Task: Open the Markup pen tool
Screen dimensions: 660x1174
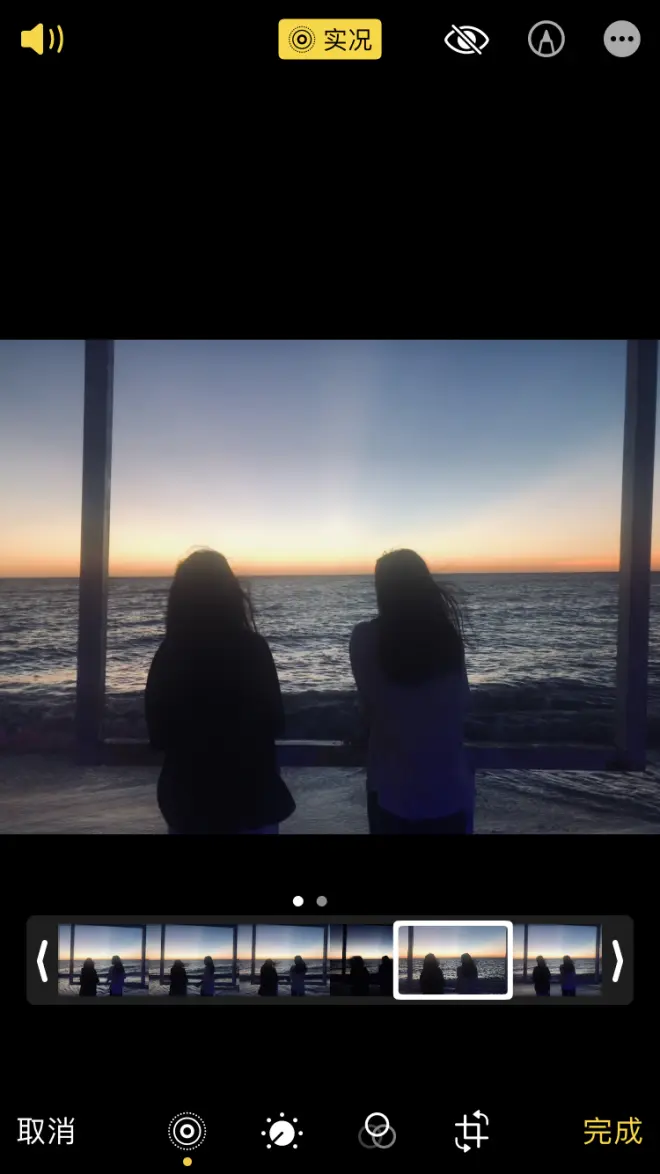Action: point(546,40)
